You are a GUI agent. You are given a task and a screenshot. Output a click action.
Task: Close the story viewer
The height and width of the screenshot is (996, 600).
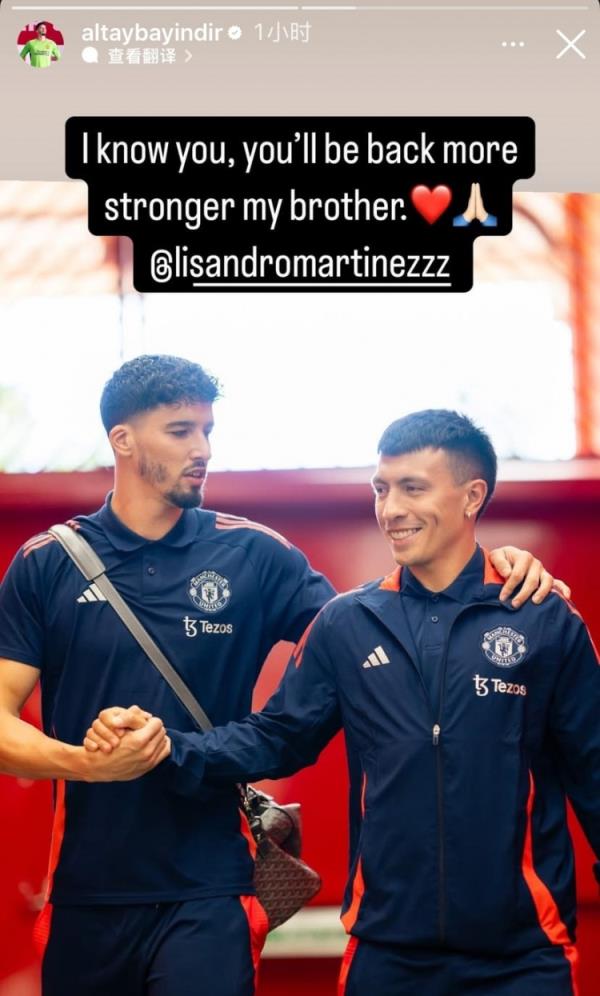tap(571, 44)
